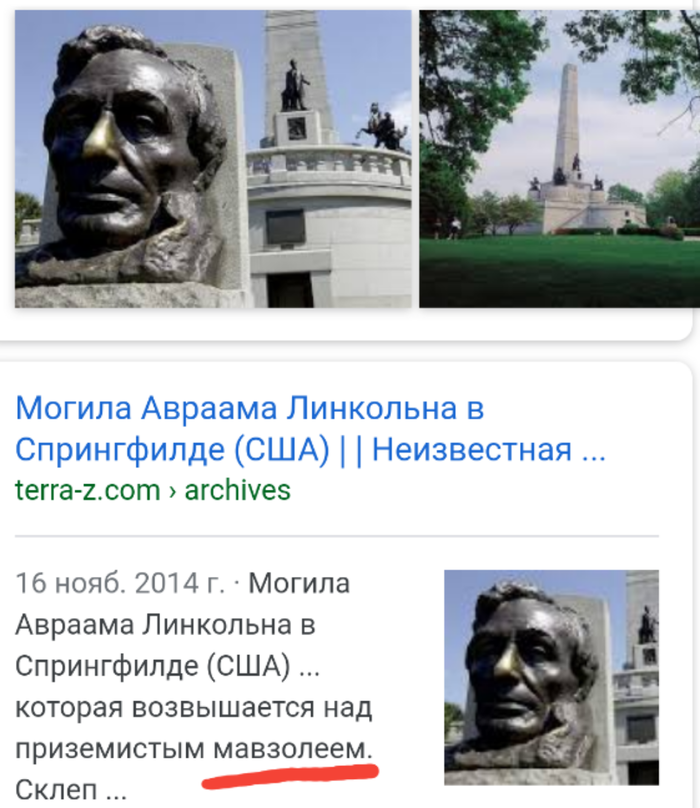Open the image of the obelisk behind the lawn
This screenshot has height=808, width=700.
(x=556, y=158)
